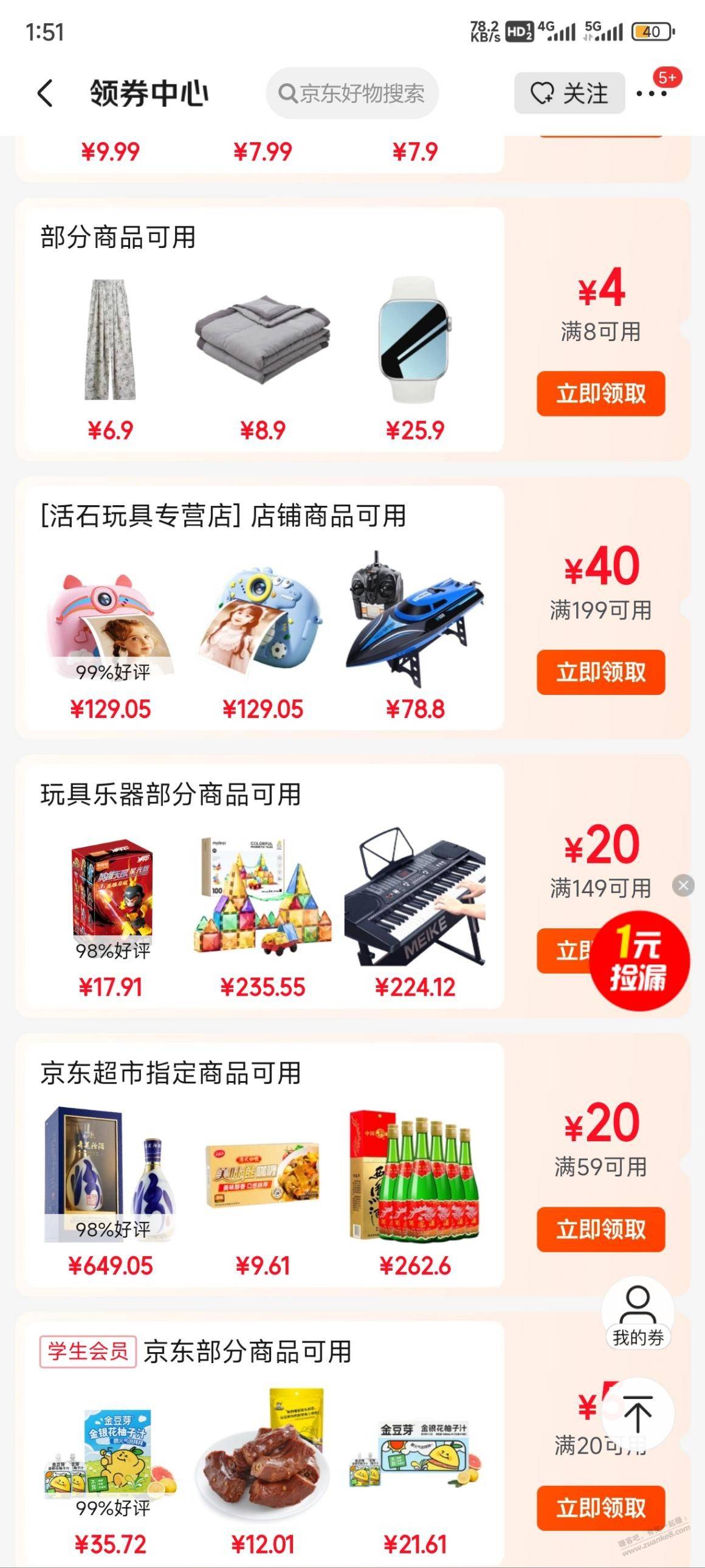Claim the 学生会员 满20可用 coupon
This screenshot has width=705, height=1568.
(x=600, y=1508)
